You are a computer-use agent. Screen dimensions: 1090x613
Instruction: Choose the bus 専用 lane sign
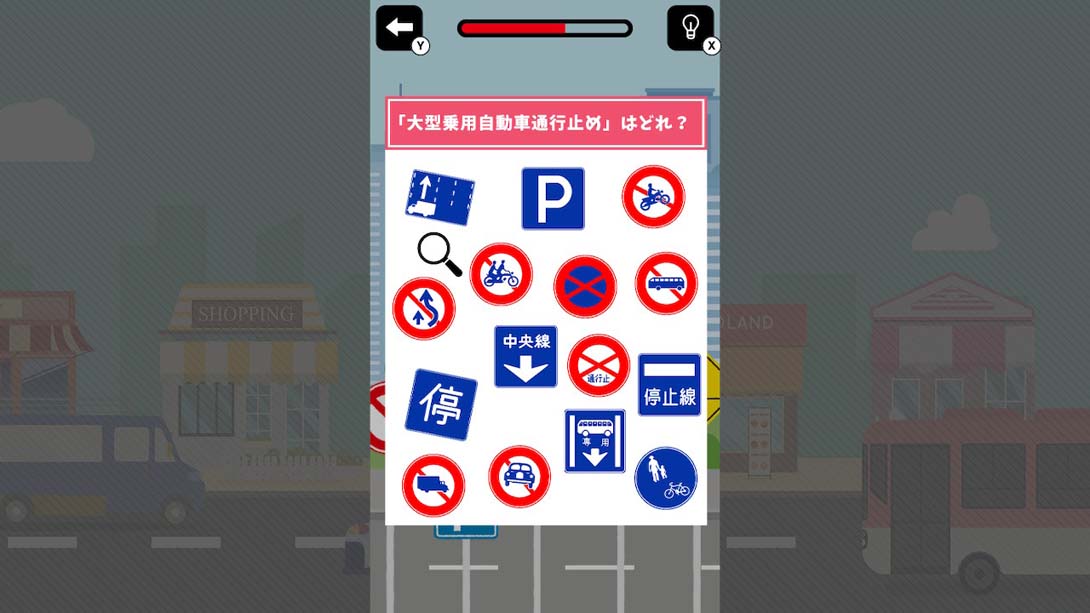coord(594,441)
